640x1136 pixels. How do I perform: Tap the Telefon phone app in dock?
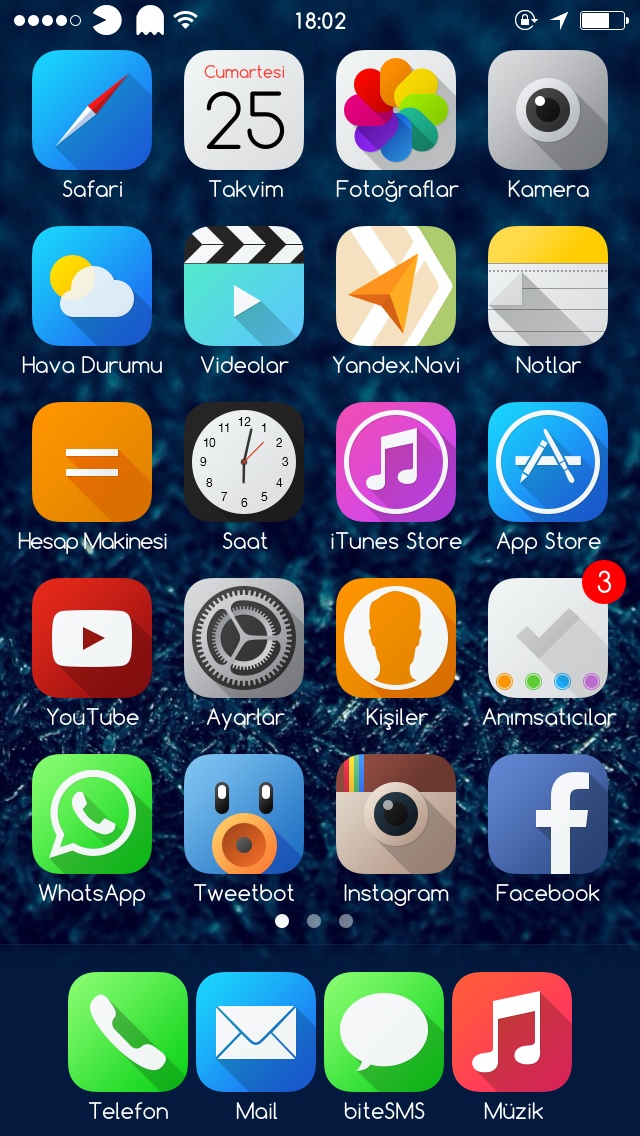coord(128,1032)
